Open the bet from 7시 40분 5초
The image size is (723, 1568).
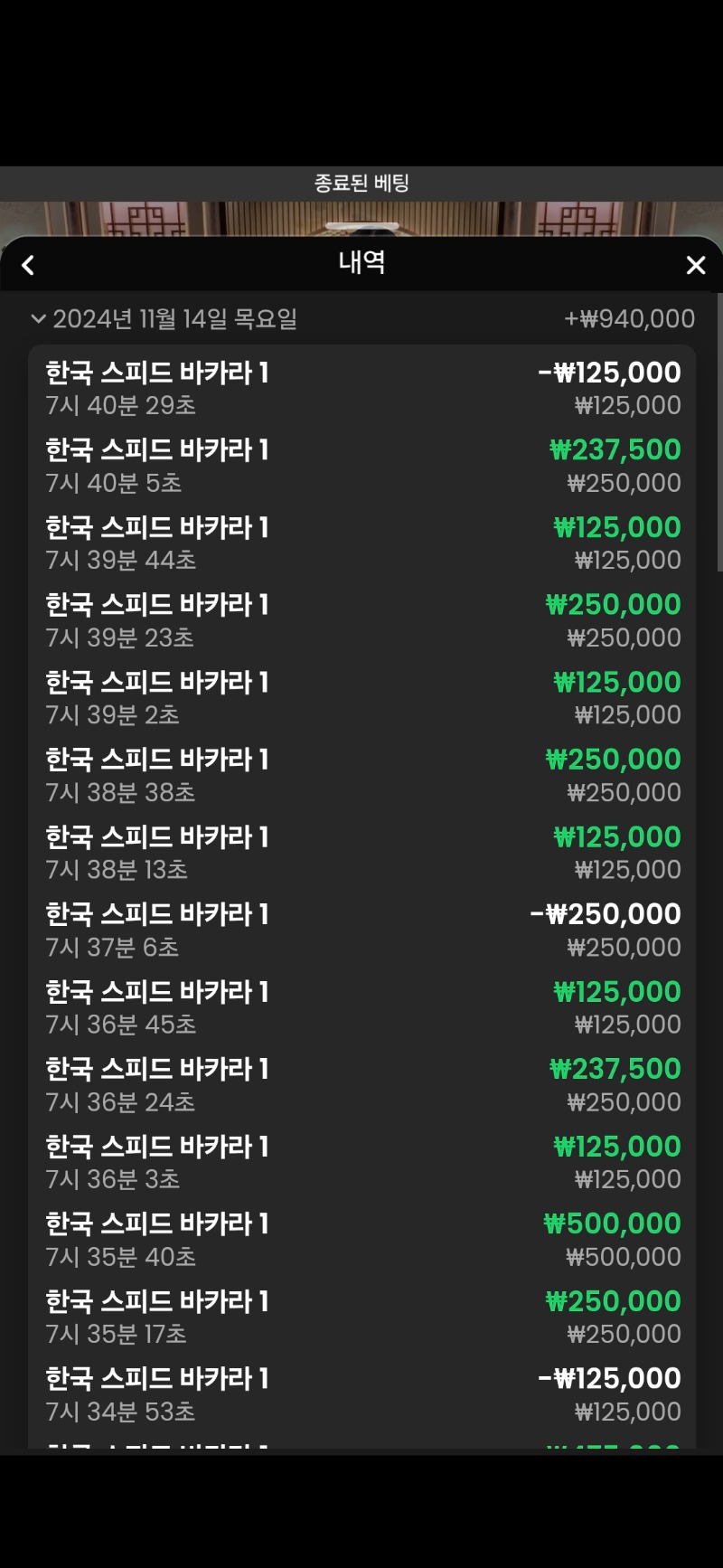[361, 466]
